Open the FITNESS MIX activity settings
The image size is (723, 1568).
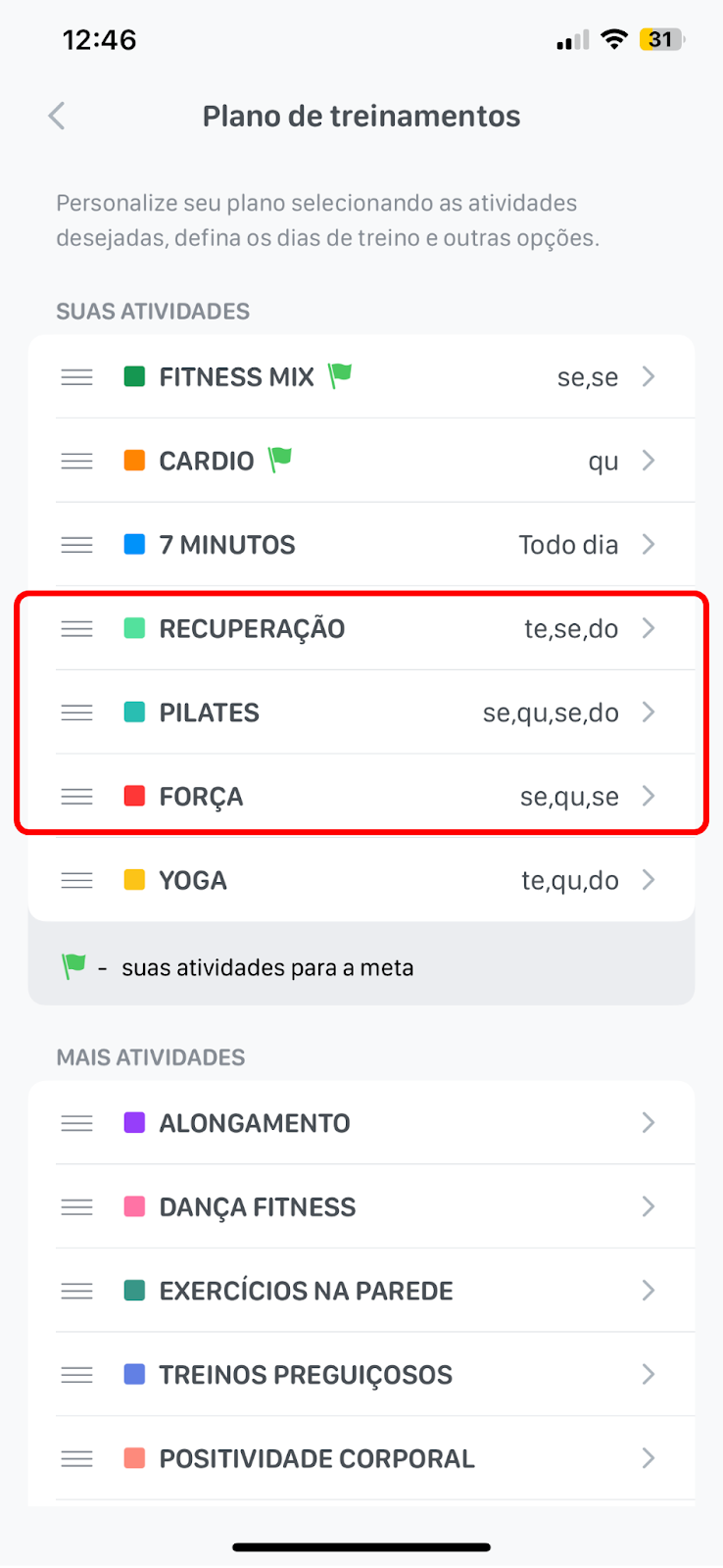(x=361, y=377)
